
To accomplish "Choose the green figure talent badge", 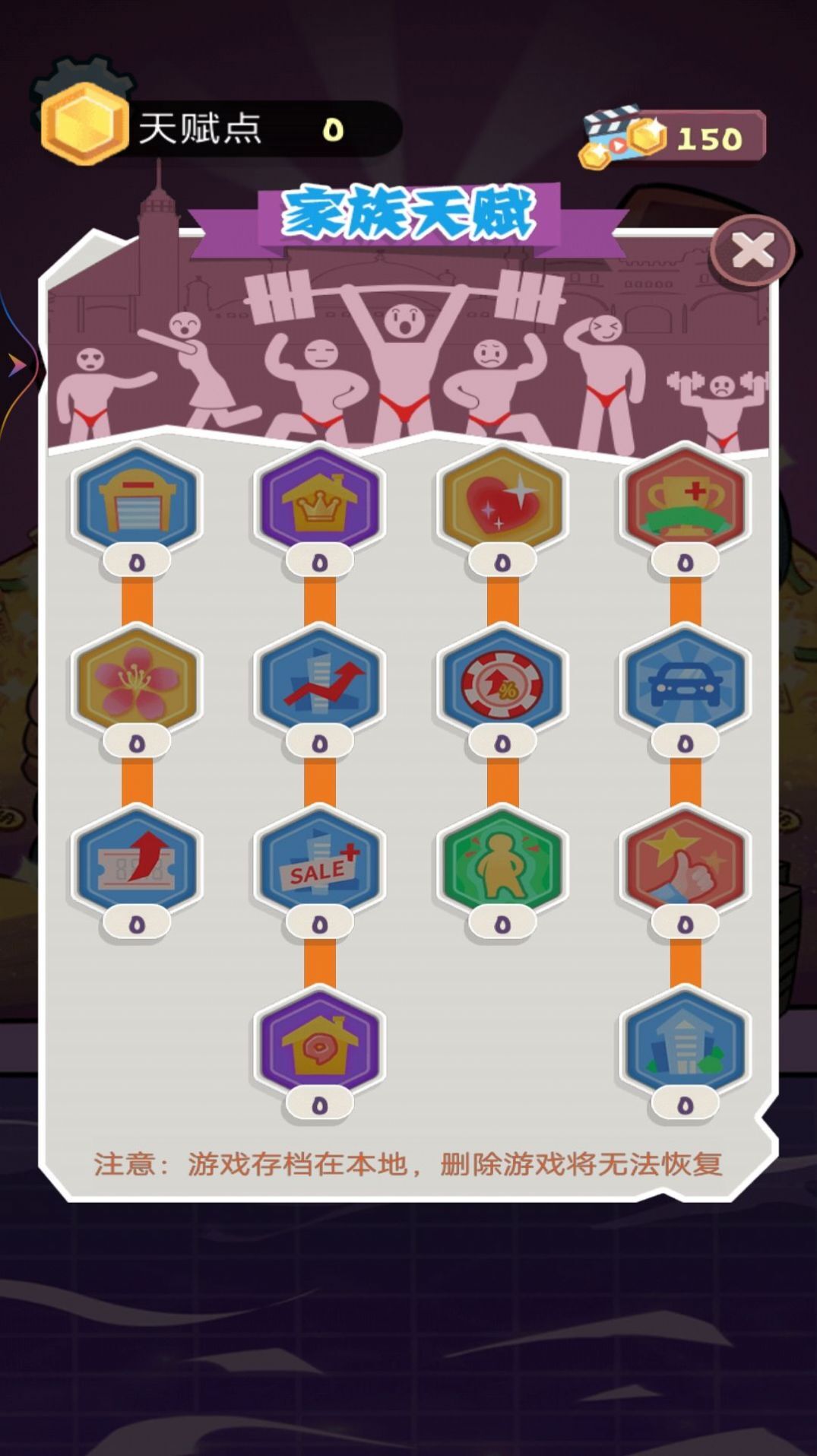I will pyautogui.click(x=502, y=861).
